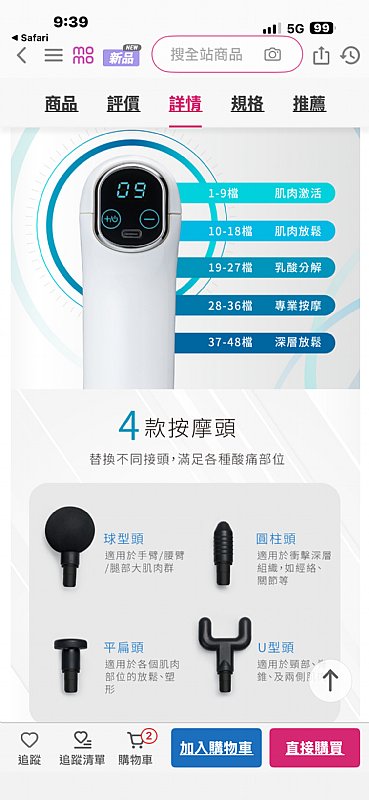Tap 加入購物車 button

coord(216,747)
